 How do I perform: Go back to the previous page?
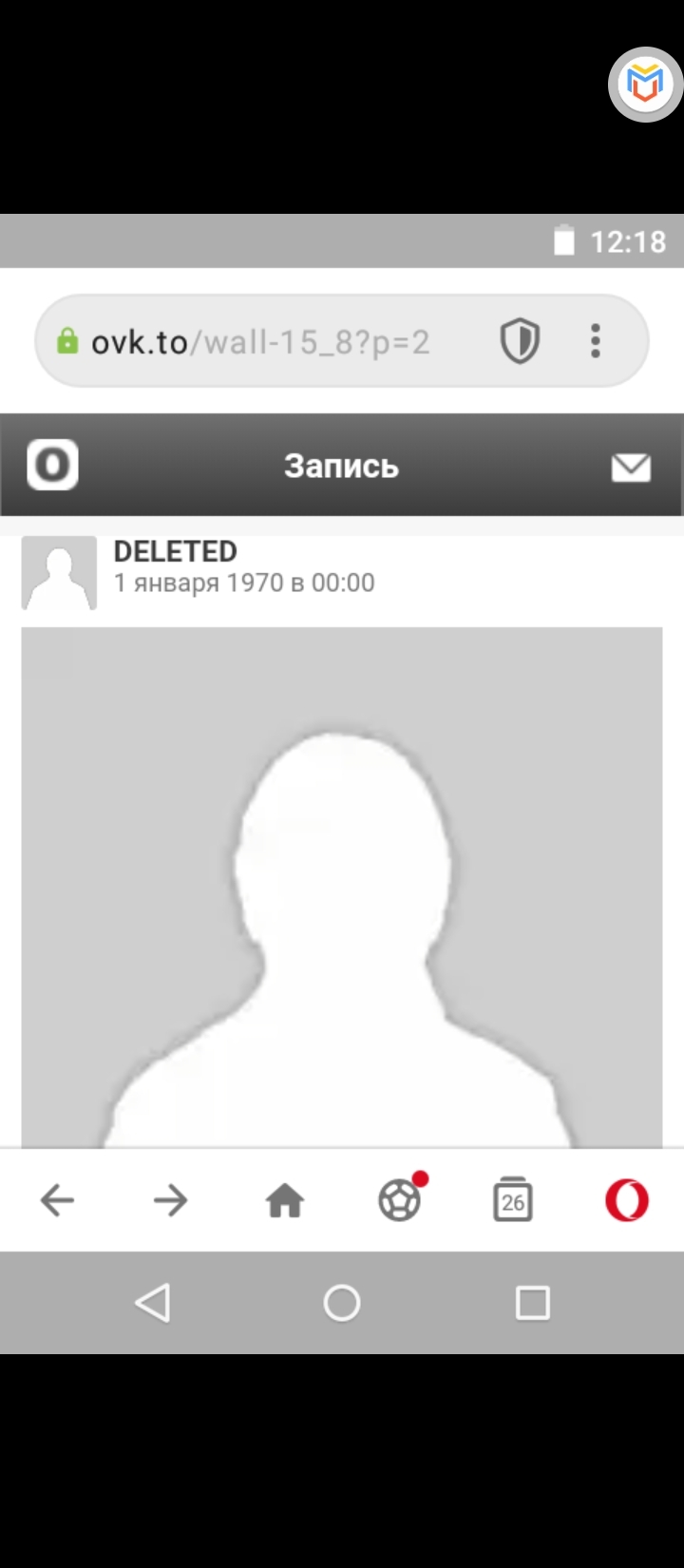click(57, 1201)
